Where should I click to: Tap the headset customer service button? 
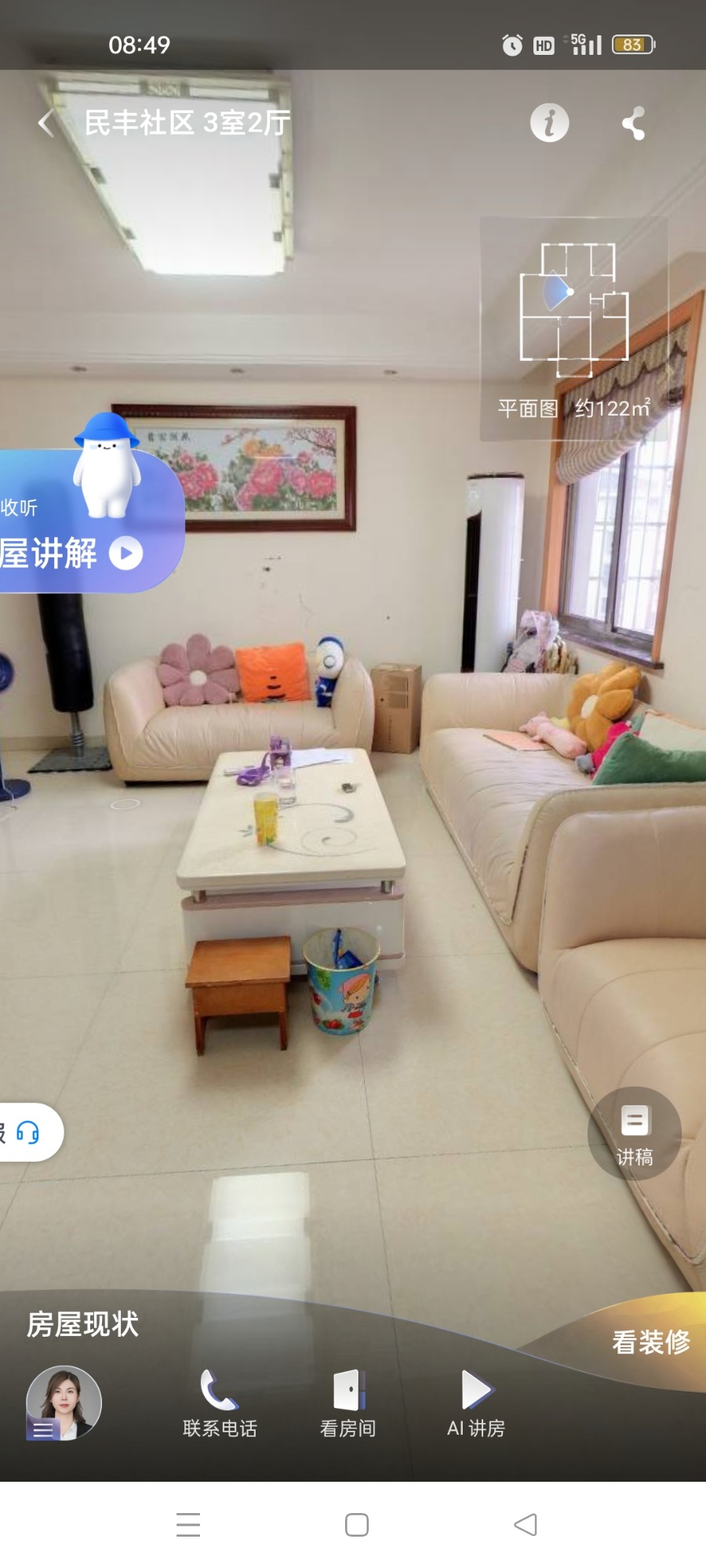27,1132
